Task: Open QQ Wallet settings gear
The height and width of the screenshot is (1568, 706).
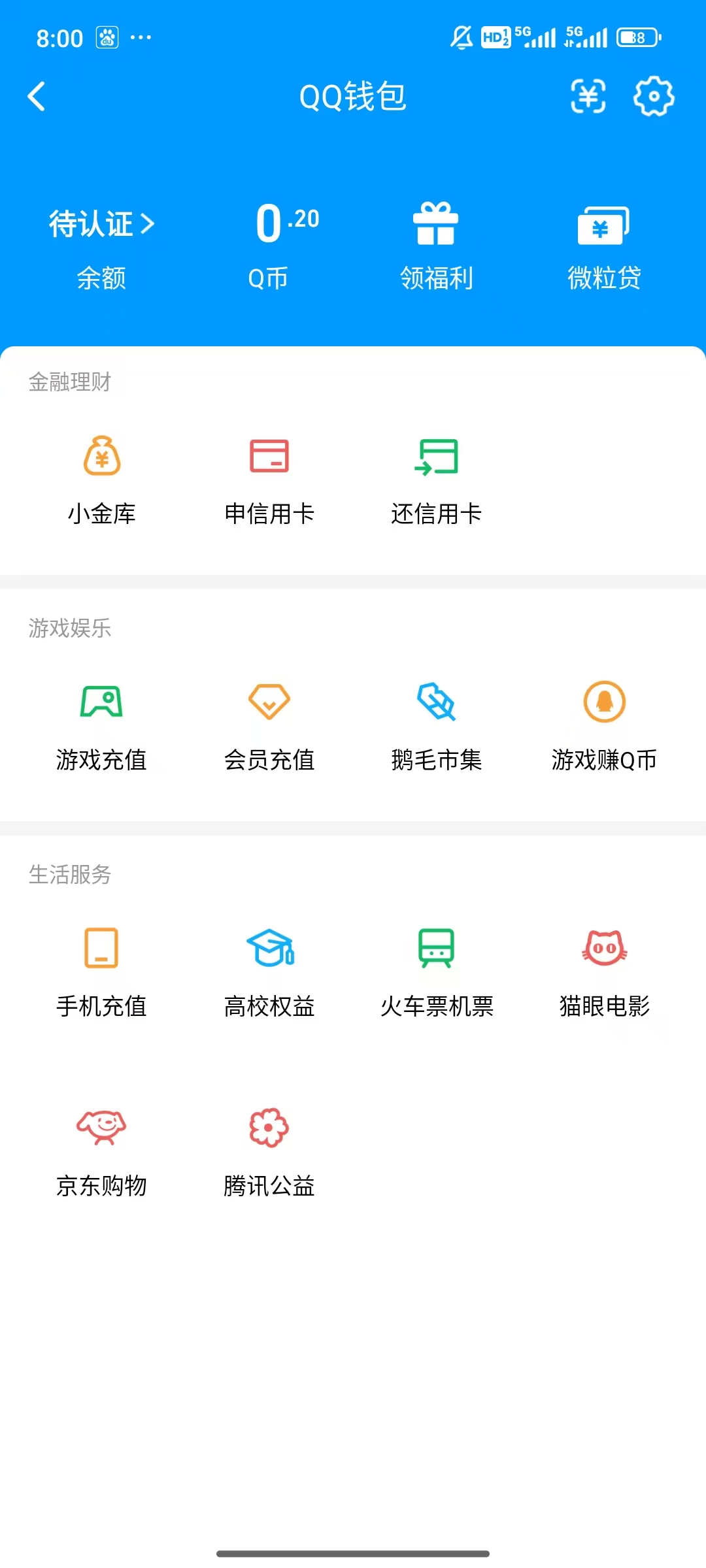Action: coord(653,96)
